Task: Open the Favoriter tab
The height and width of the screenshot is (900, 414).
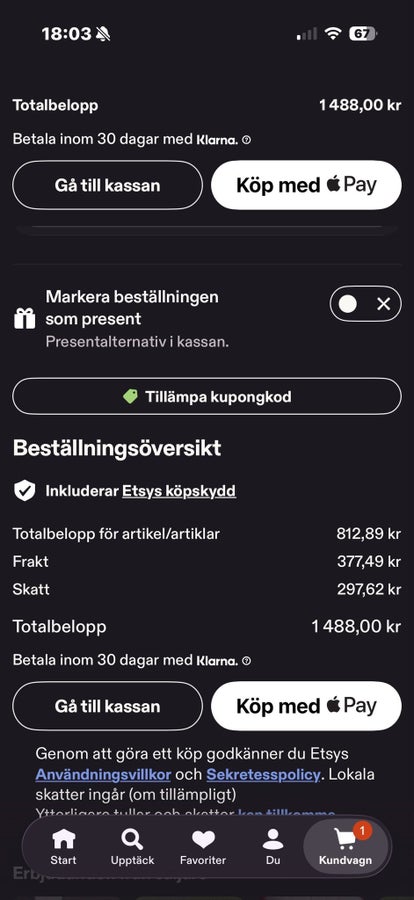Action: 203,847
